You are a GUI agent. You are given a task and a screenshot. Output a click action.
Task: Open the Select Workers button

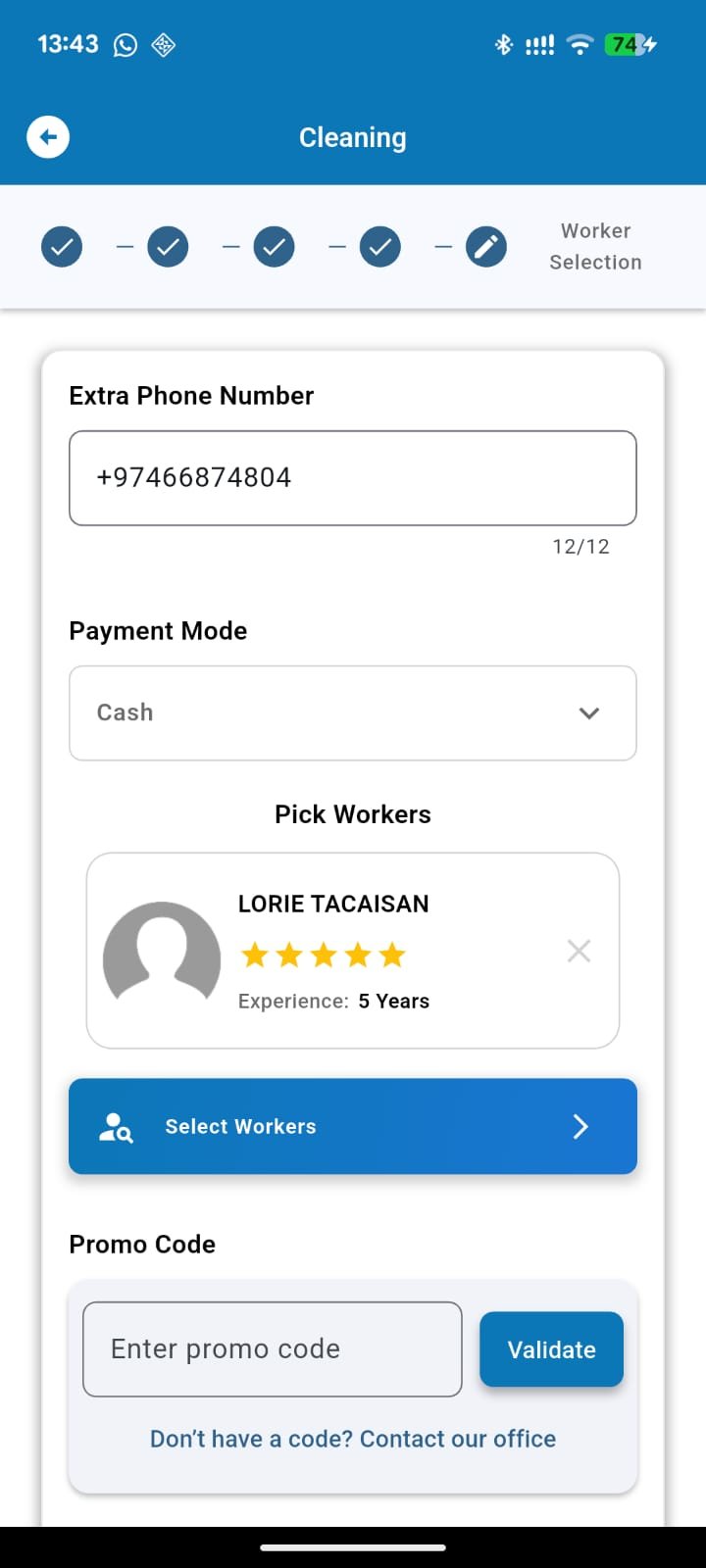pyautogui.click(x=352, y=1126)
